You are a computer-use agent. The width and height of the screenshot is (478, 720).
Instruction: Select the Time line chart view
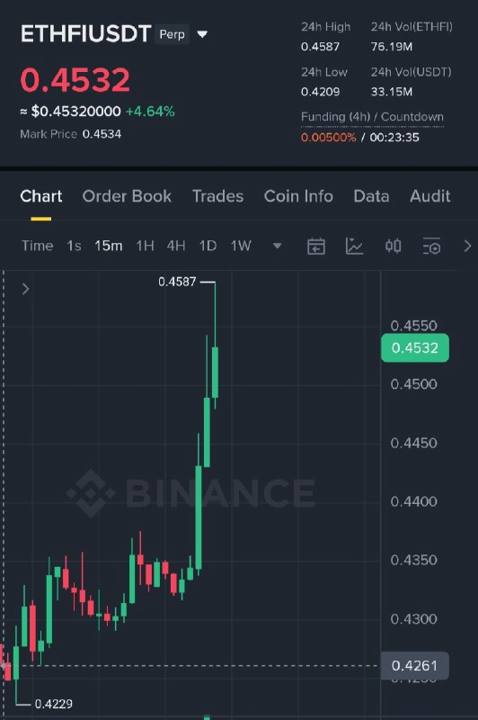click(37, 246)
